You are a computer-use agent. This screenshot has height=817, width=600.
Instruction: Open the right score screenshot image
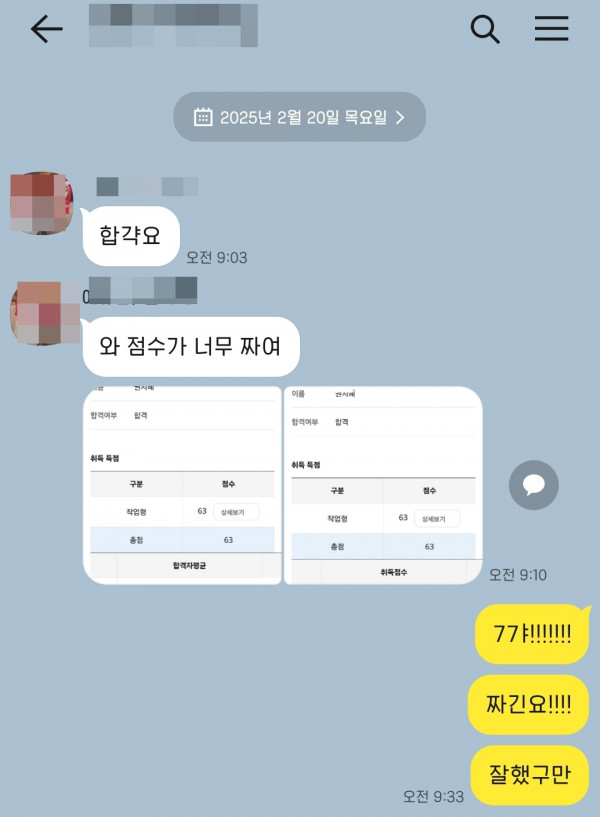(382, 484)
